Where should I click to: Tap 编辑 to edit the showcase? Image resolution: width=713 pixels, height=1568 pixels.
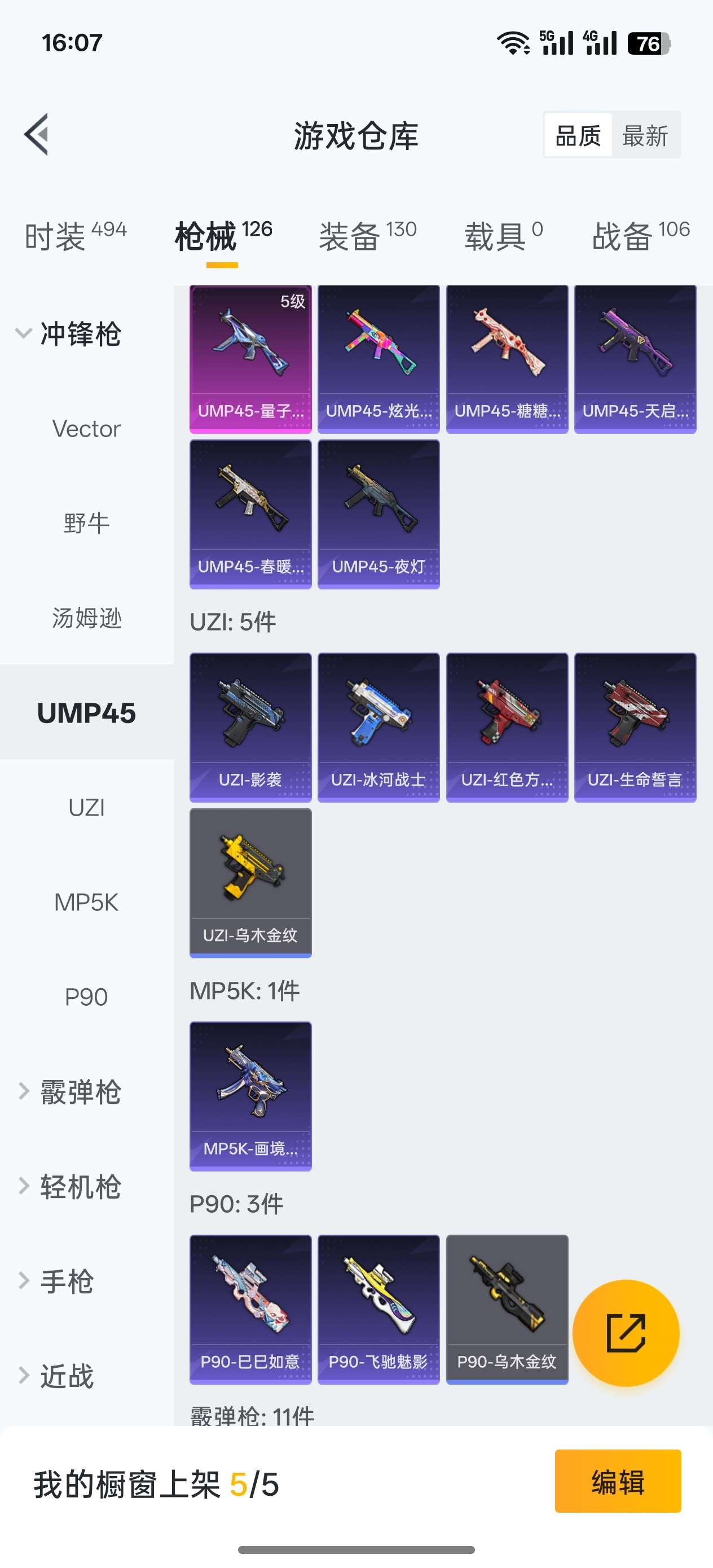coord(618,1481)
